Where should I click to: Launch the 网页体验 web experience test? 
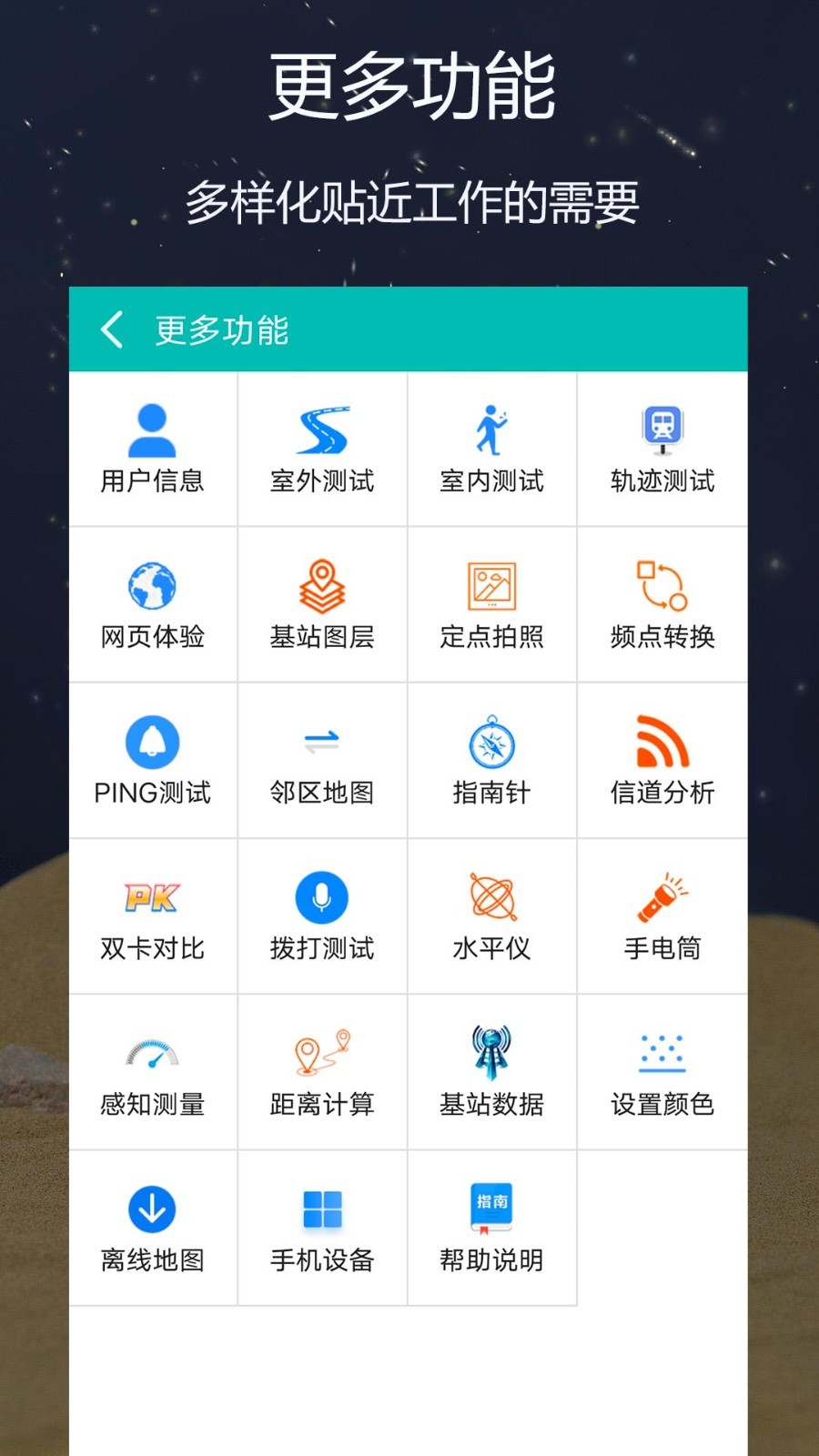coord(151,602)
